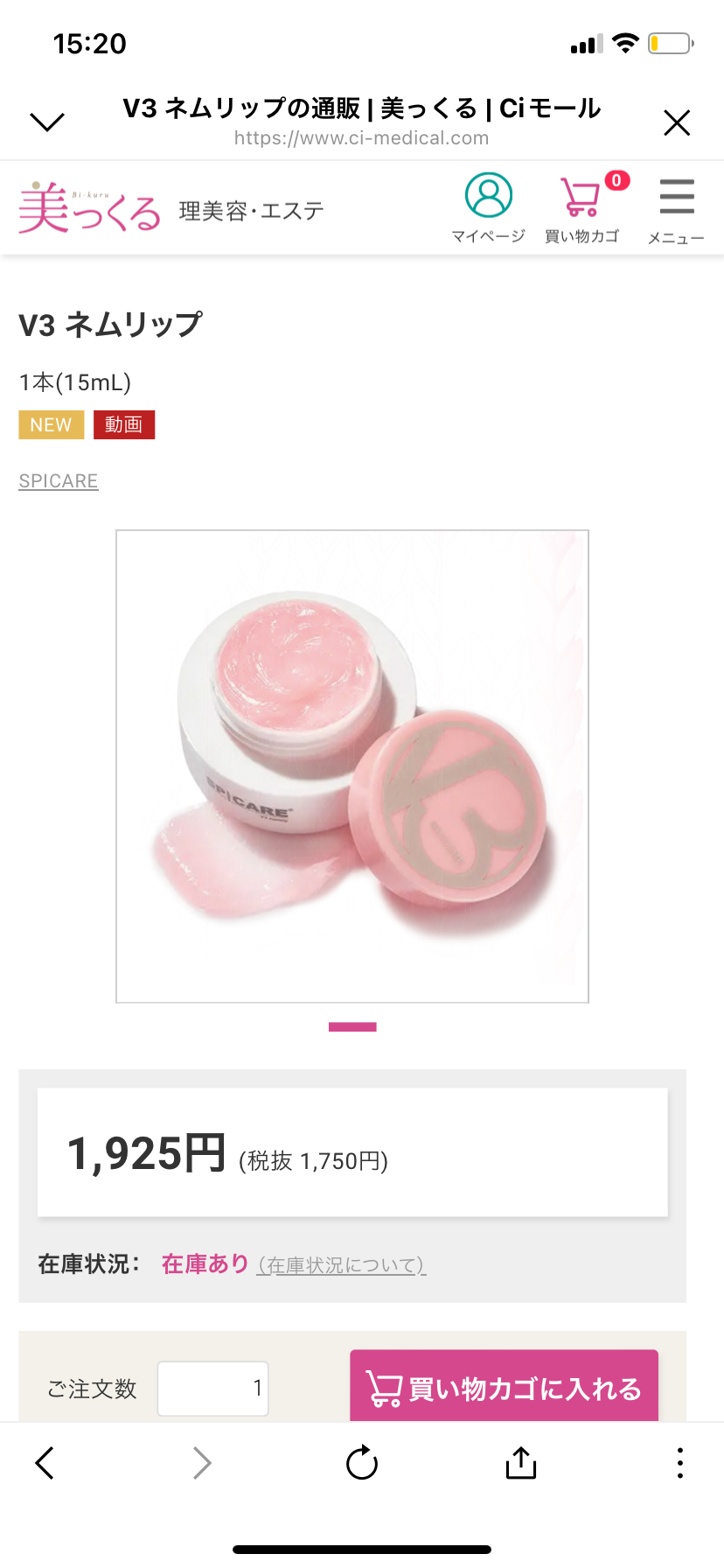The height and width of the screenshot is (1568, 724).
Task: Close the in-app browser with the X
Action: pyautogui.click(x=677, y=122)
